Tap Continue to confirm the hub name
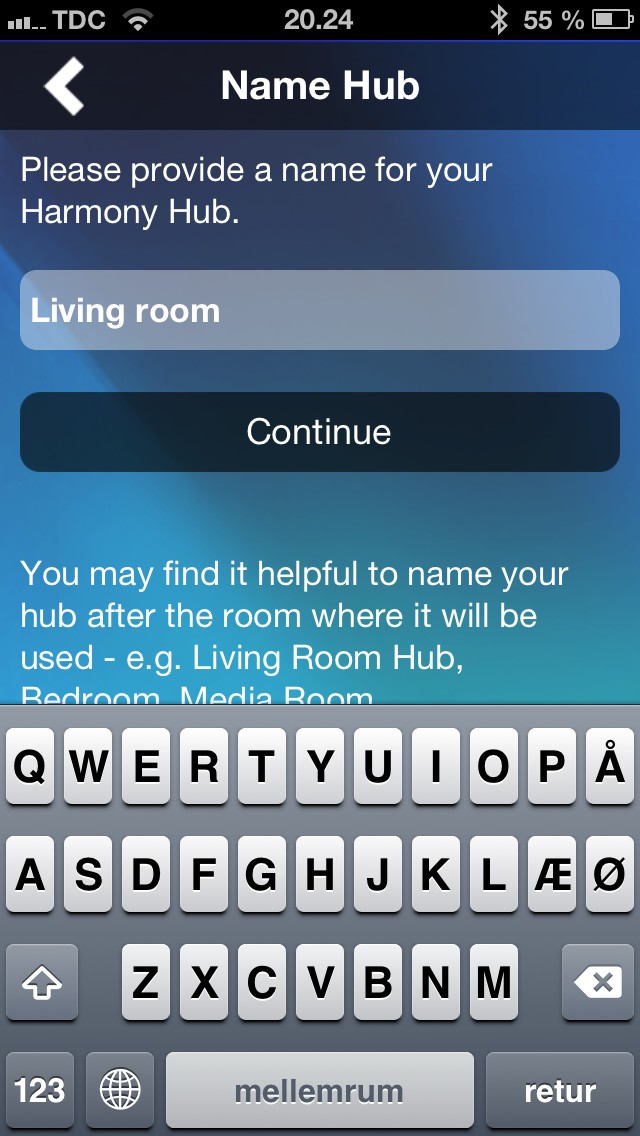Screen dimensions: 640x1136 tap(320, 432)
